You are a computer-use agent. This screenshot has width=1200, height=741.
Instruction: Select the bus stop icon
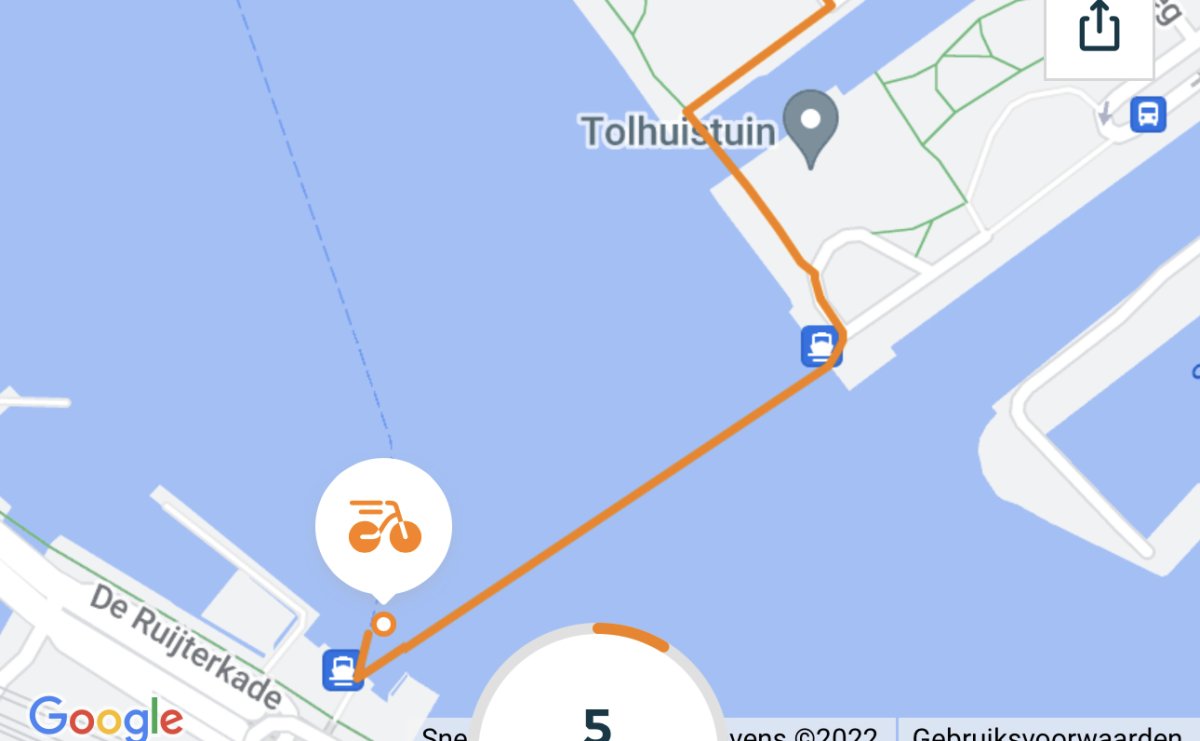click(1148, 114)
